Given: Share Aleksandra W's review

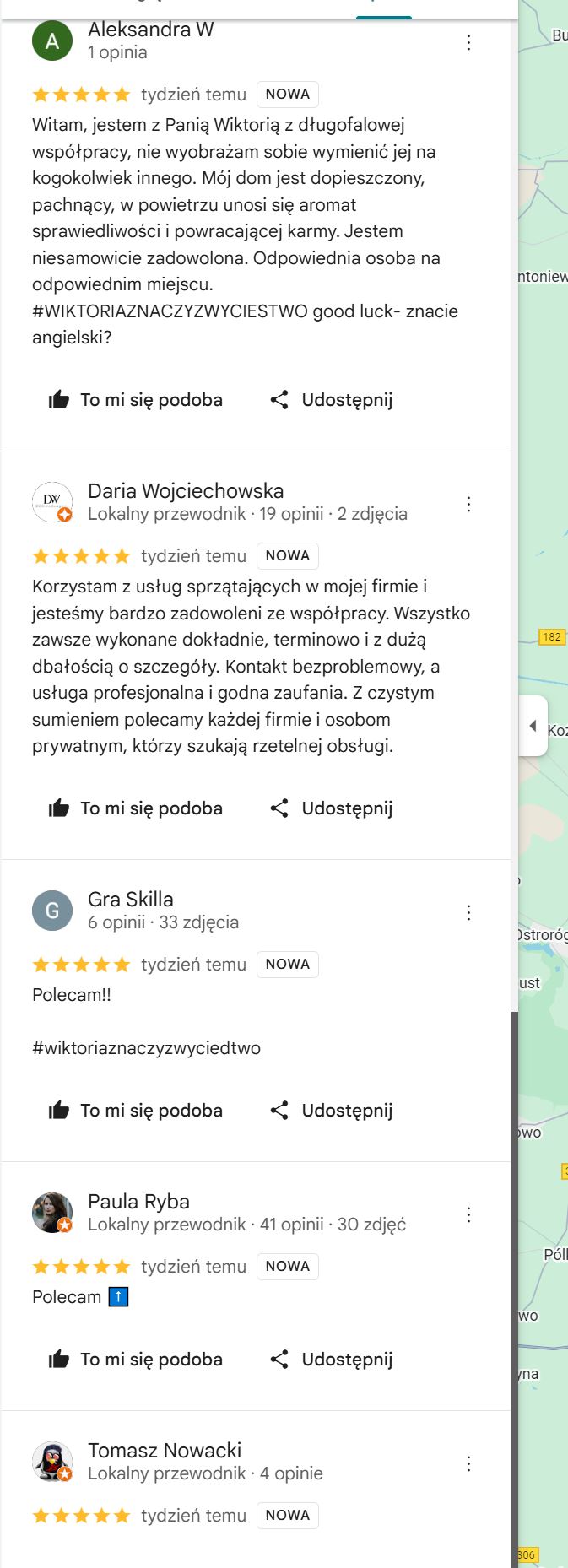Looking at the screenshot, I should [332, 400].
